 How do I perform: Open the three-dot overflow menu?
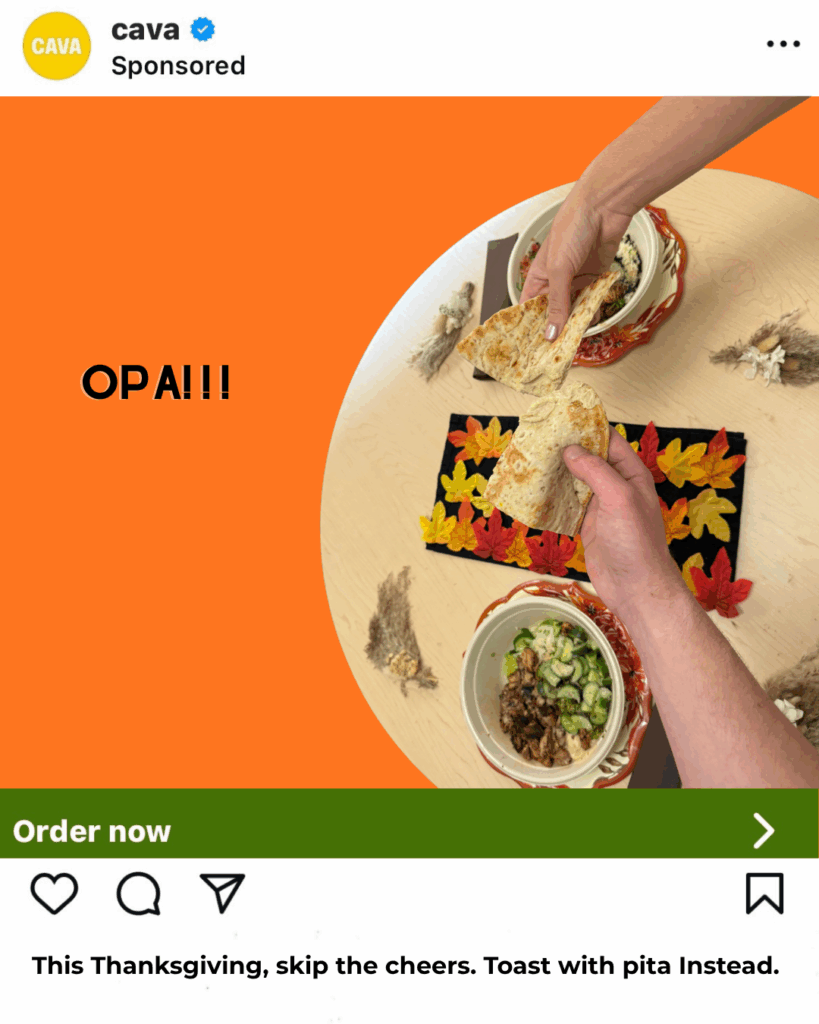point(783,44)
